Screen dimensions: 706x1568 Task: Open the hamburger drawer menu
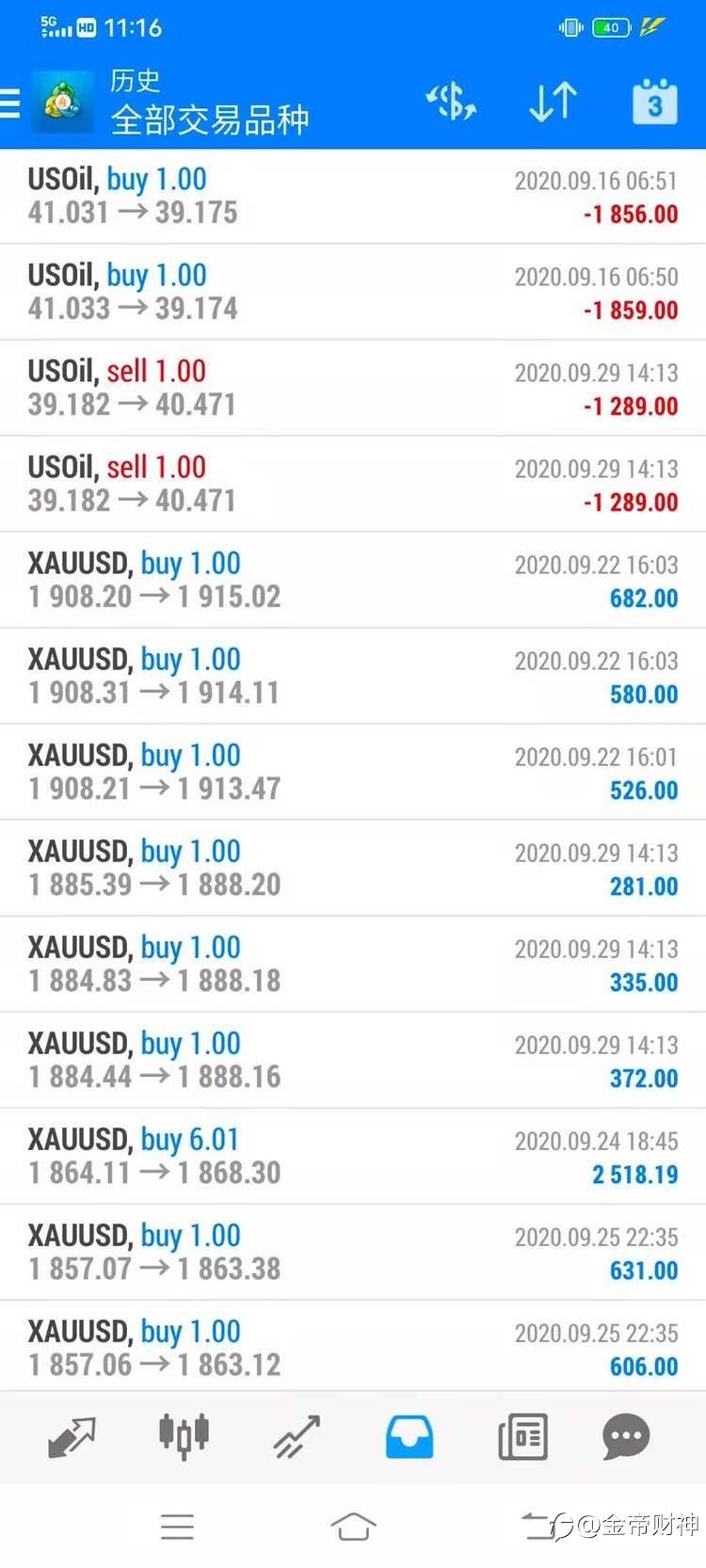(x=9, y=103)
